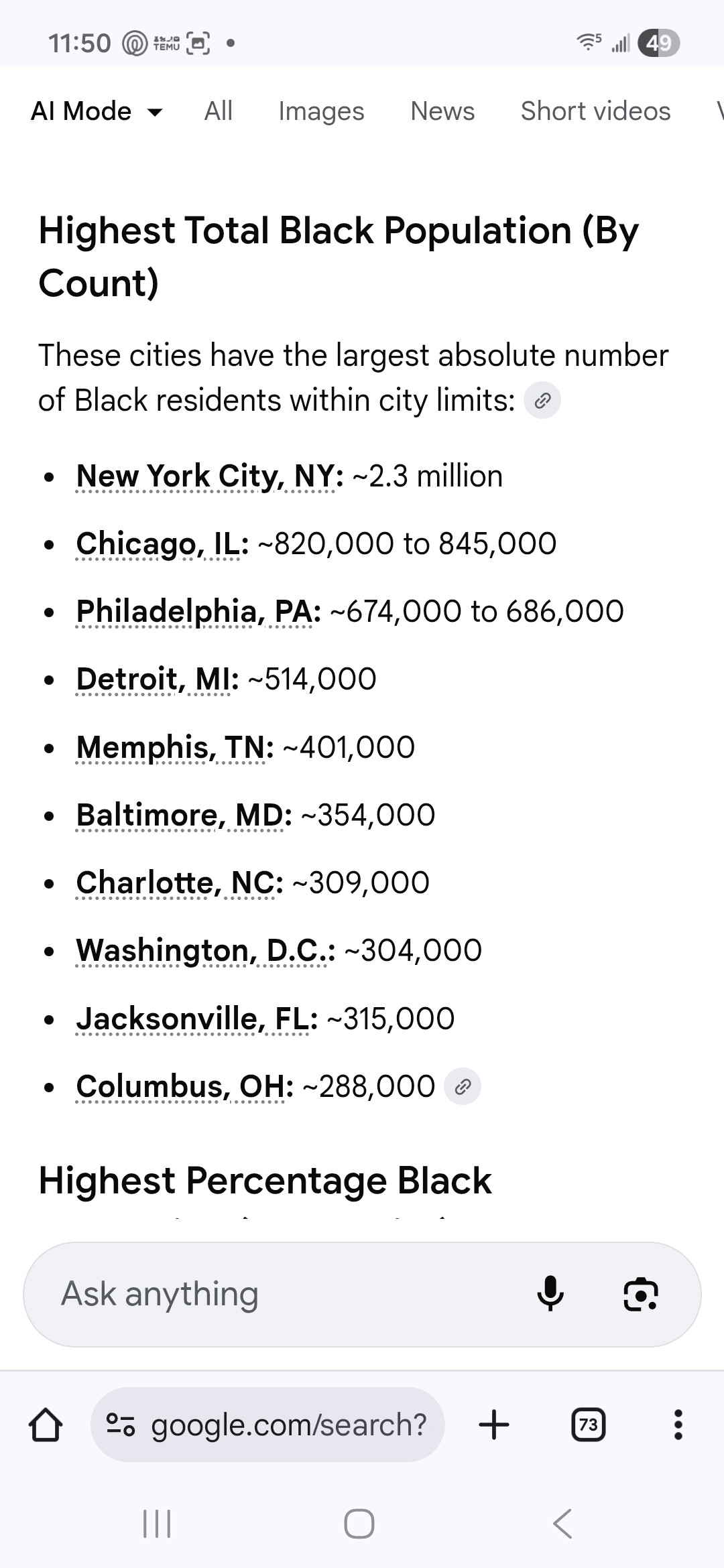Viewport: 724px width, 1568px height.
Task: Open the Detroit, MI link
Action: click(158, 679)
